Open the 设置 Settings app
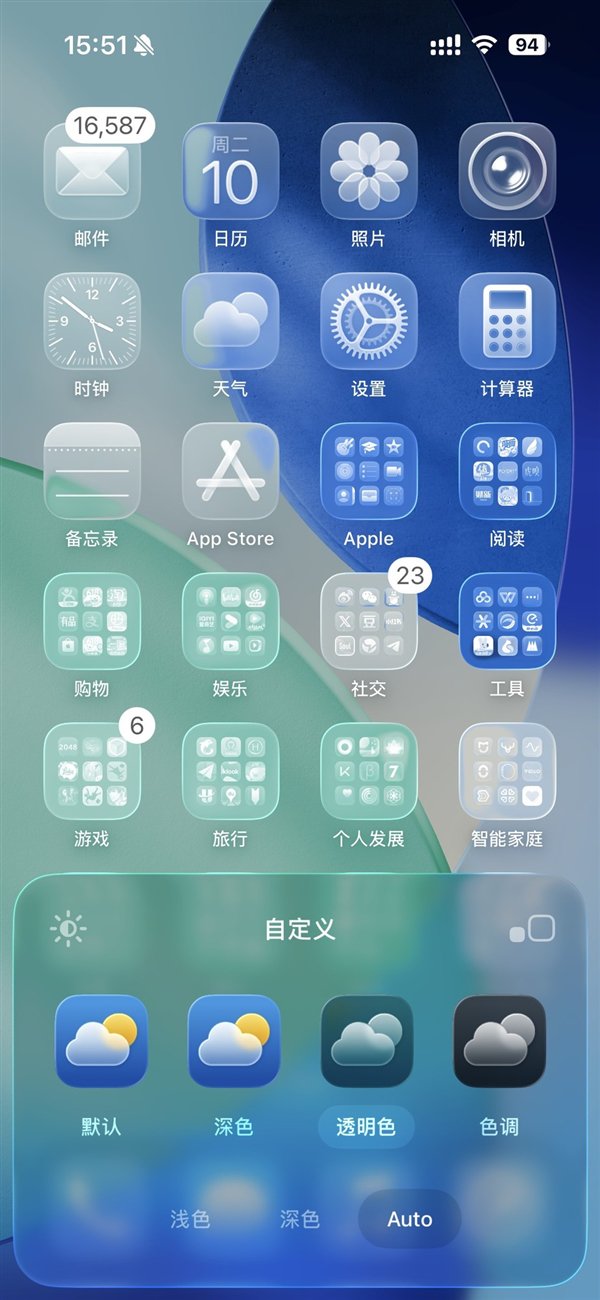 (x=369, y=322)
